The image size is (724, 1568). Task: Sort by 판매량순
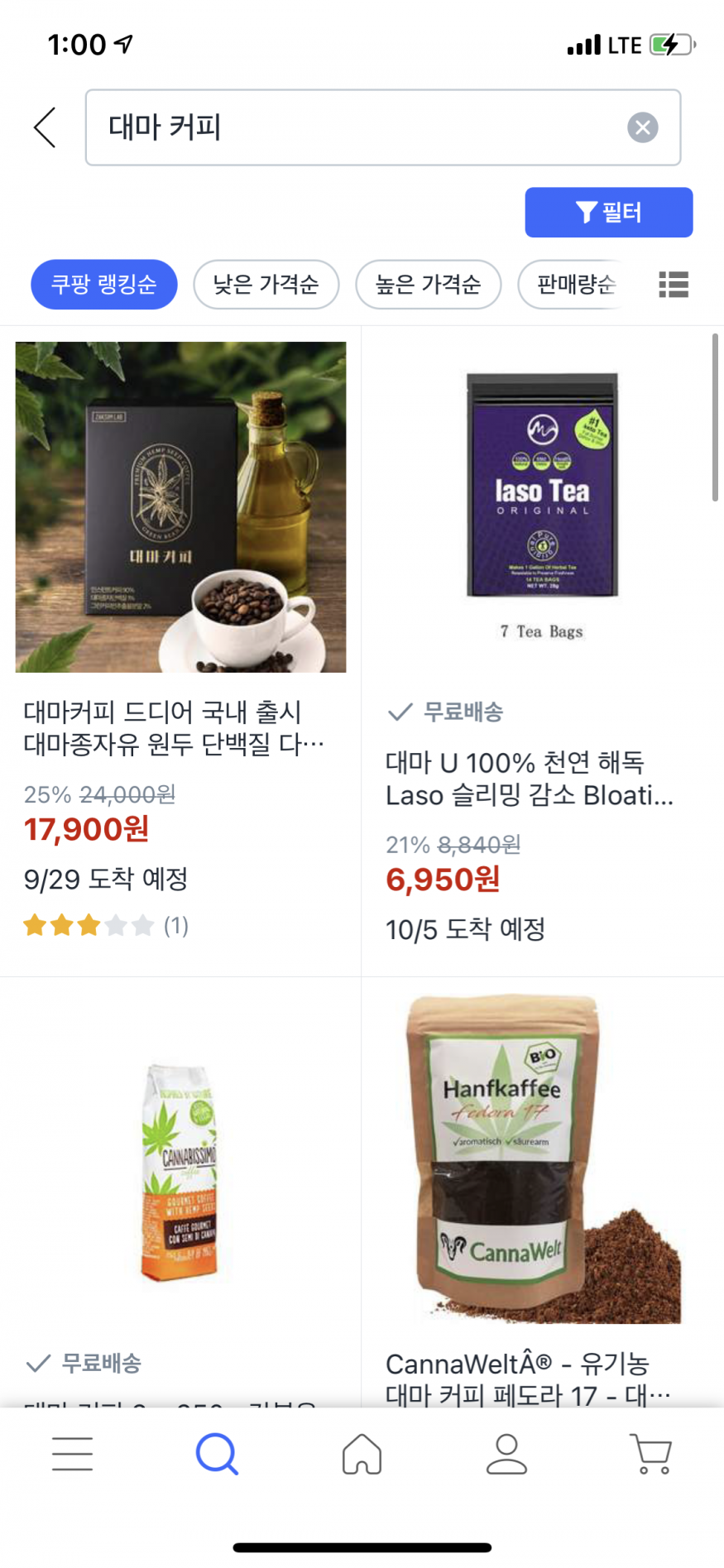click(x=576, y=285)
